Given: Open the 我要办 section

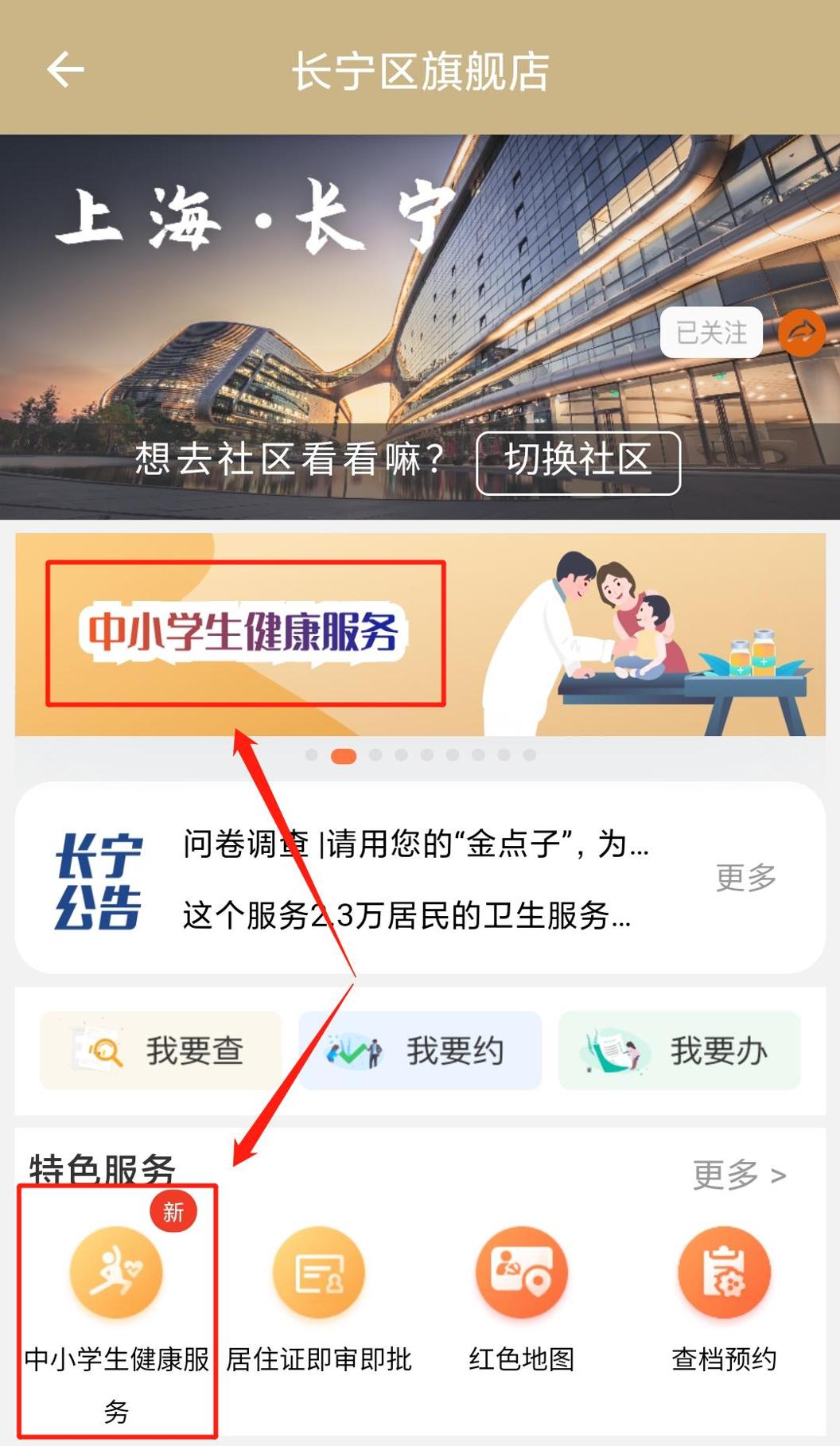Looking at the screenshot, I should pyautogui.click(x=679, y=1050).
